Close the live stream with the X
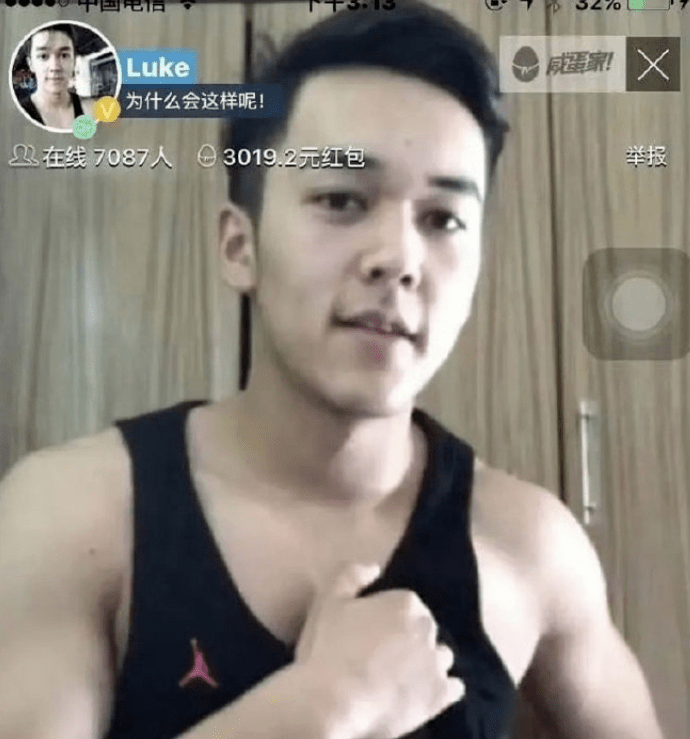 click(x=653, y=66)
